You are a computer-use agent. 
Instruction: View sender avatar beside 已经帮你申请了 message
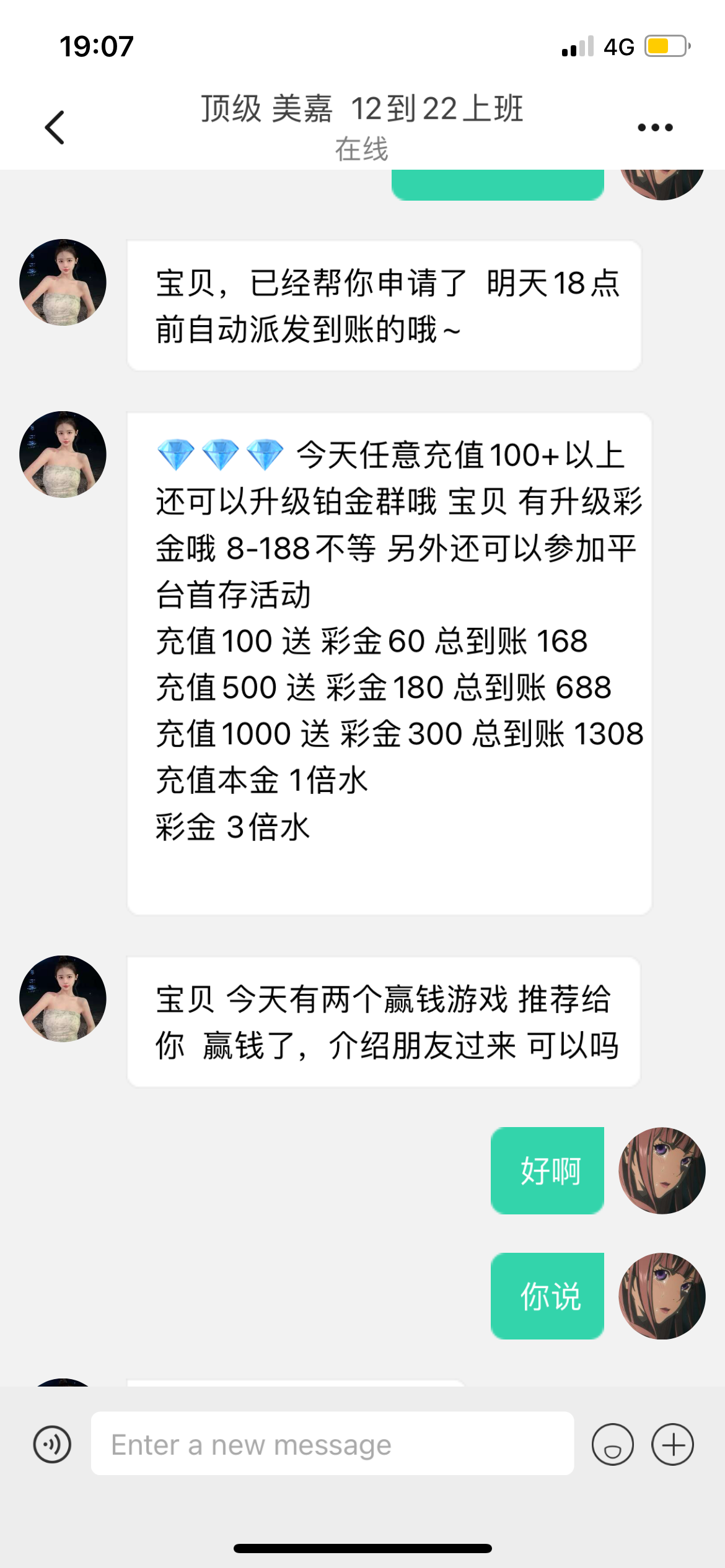[63, 282]
